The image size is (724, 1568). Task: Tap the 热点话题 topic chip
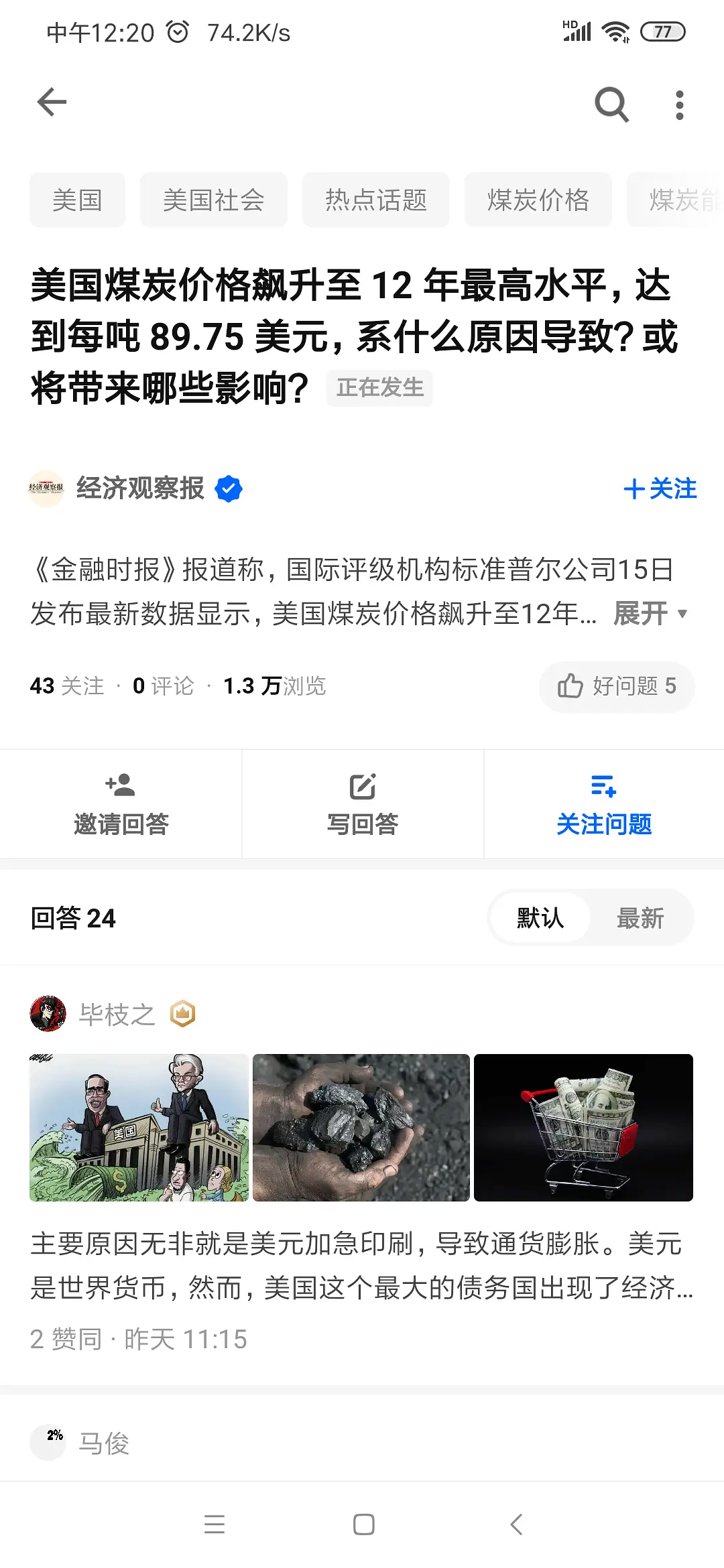375,200
